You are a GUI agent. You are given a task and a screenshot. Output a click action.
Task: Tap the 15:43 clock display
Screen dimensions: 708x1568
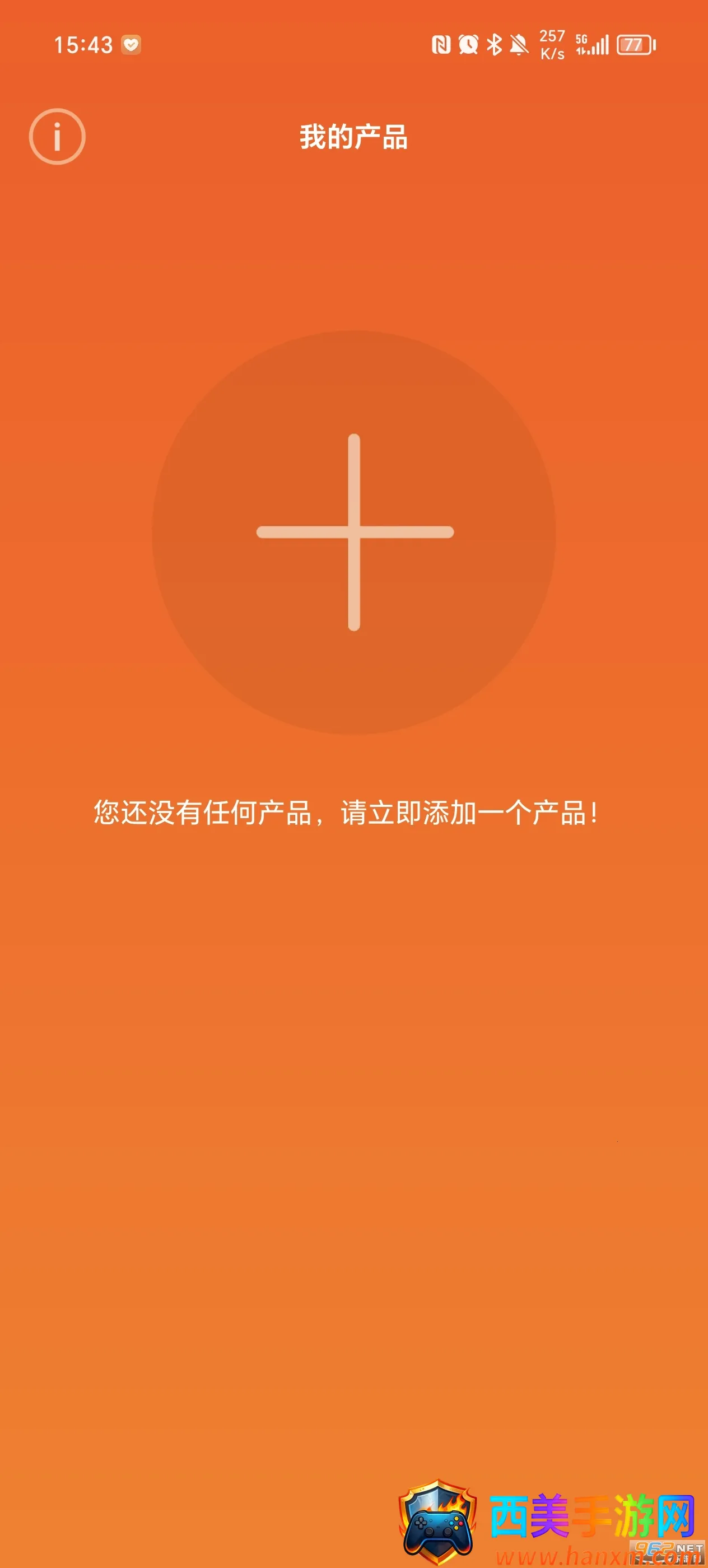coord(83,43)
